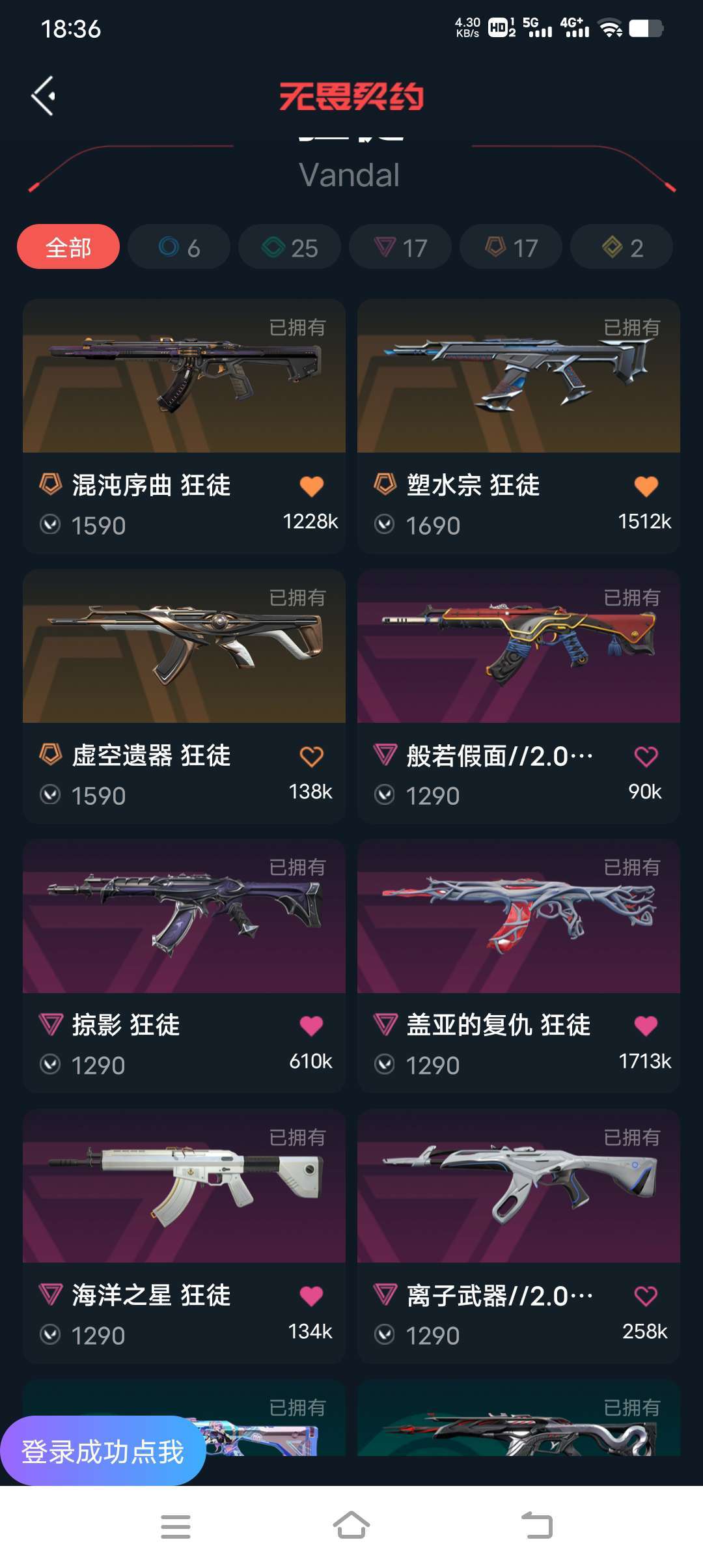This screenshot has height=1568, width=703.
Task: Select the 全部 filter chip
Action: [68, 247]
